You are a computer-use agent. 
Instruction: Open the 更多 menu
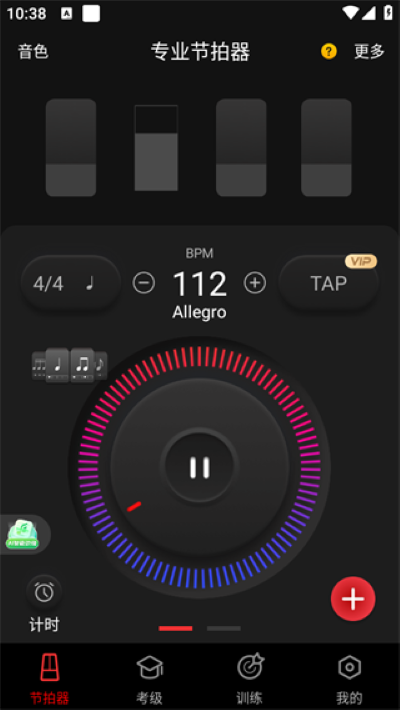coord(369,52)
